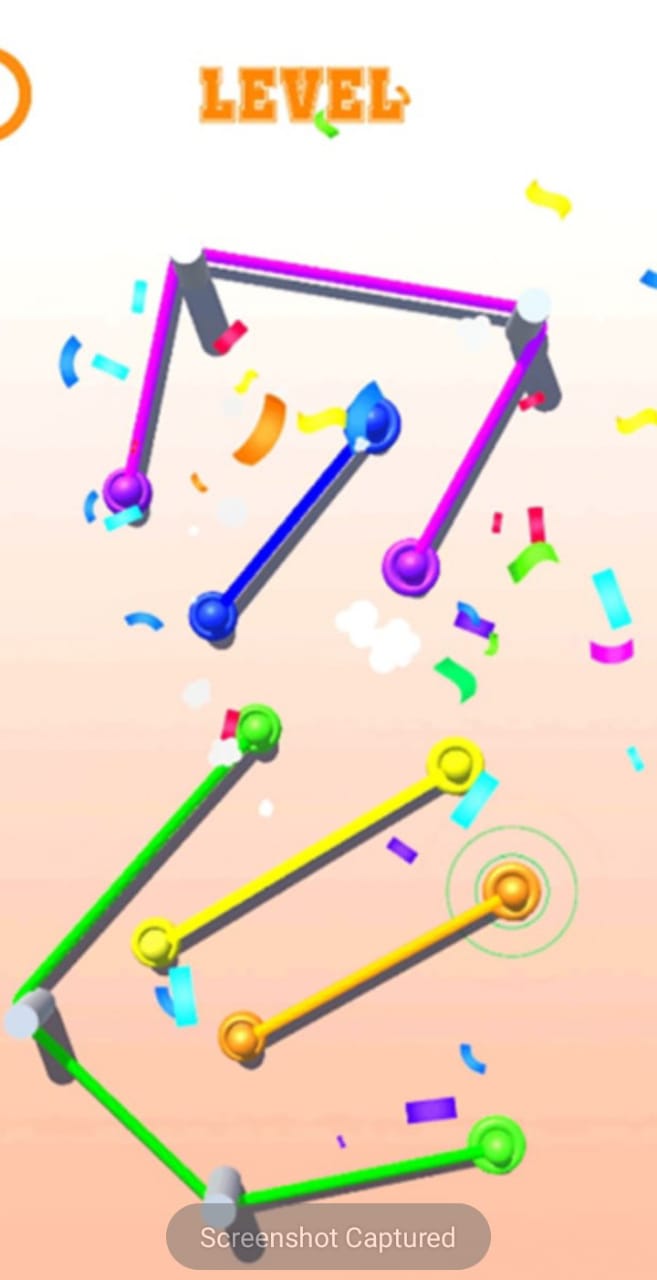
Task: Tap the orange ring button beside LEVEL
Action: click(x=10, y=95)
